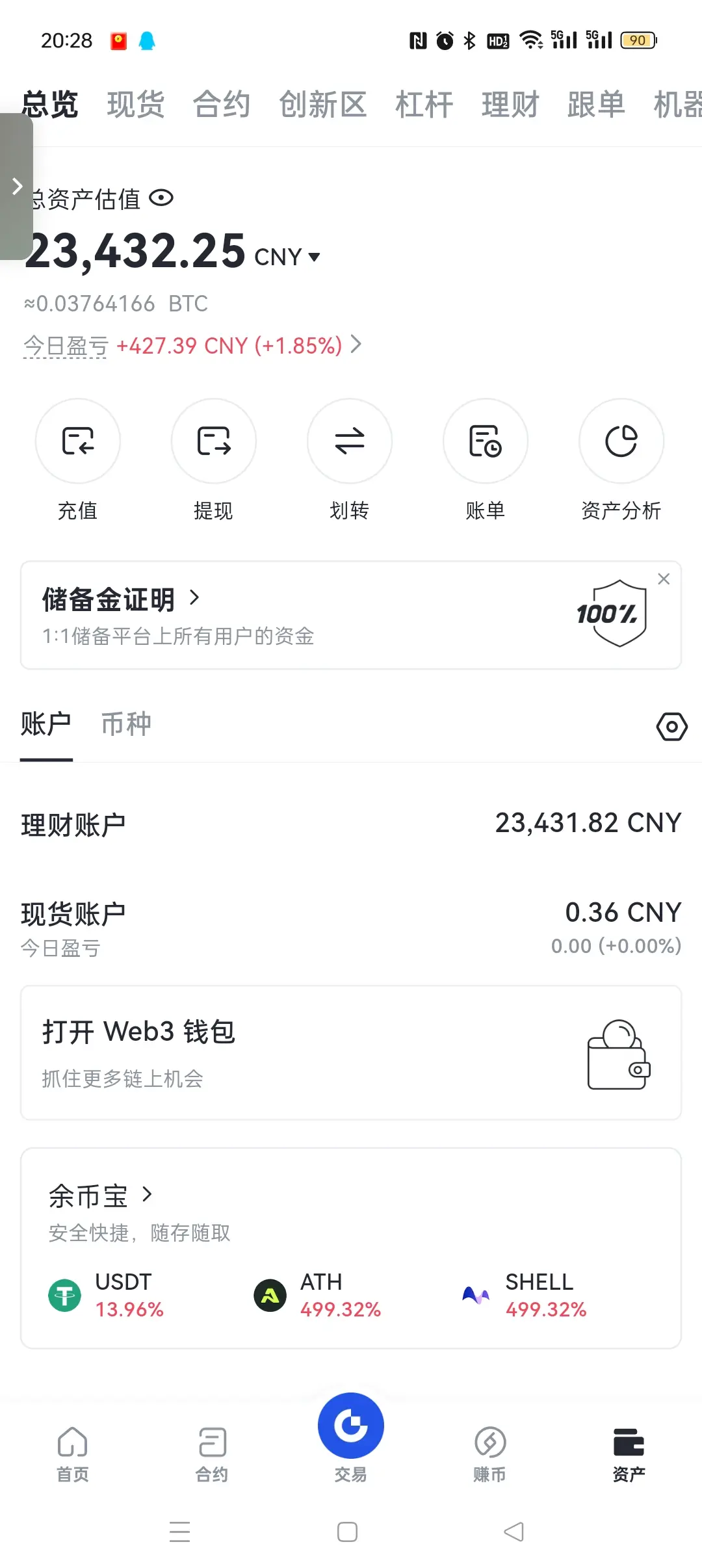Open the CNY currency dropdown

[x=287, y=257]
